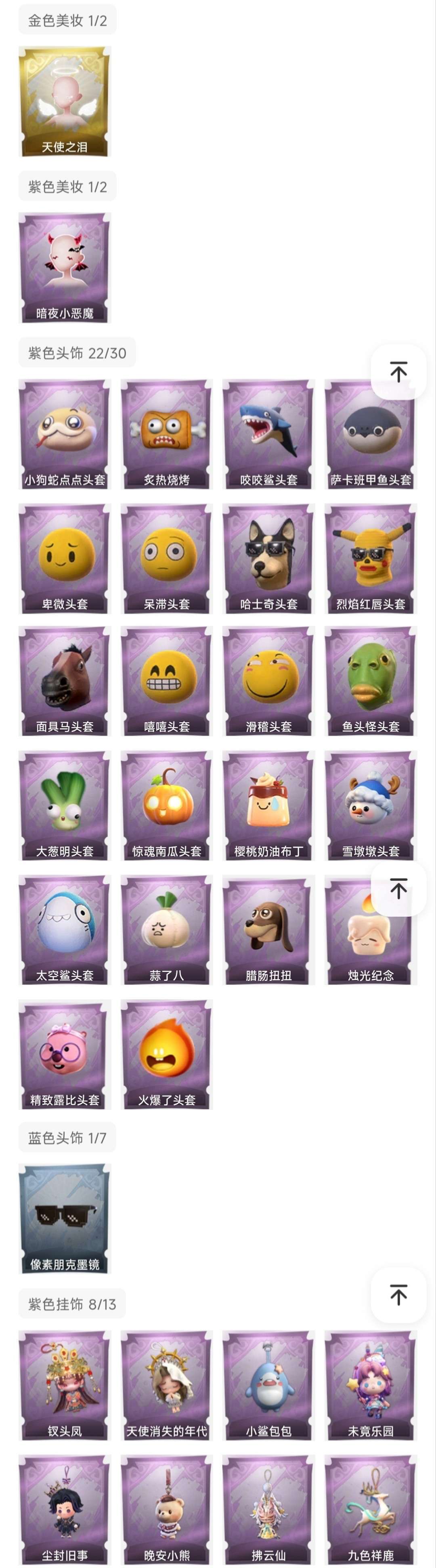Screen dimensions: 436x1568
Task: Select the 樱桃奶油布丁 headgear
Action: click(x=268, y=805)
